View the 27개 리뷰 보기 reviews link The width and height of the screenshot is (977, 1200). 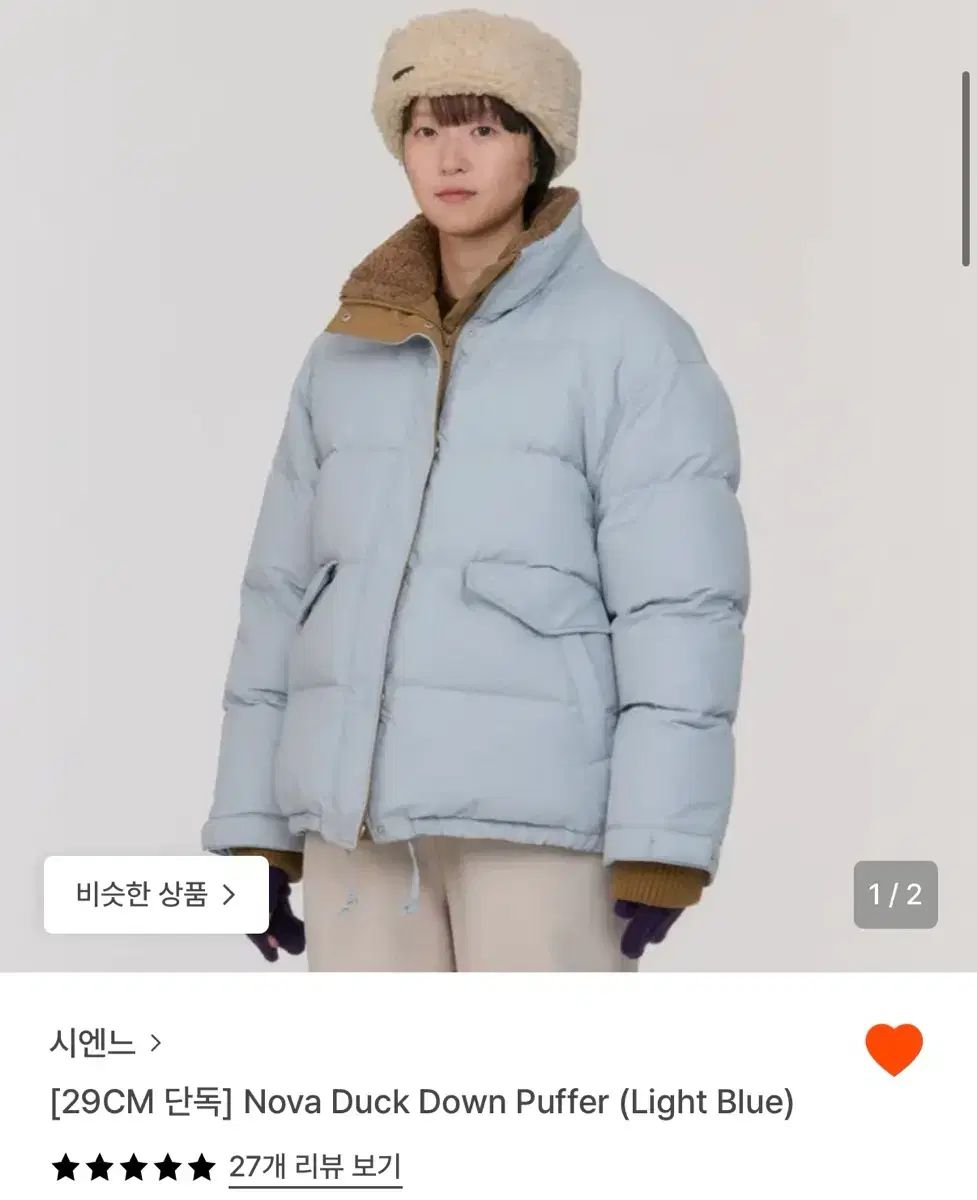[315, 1166]
